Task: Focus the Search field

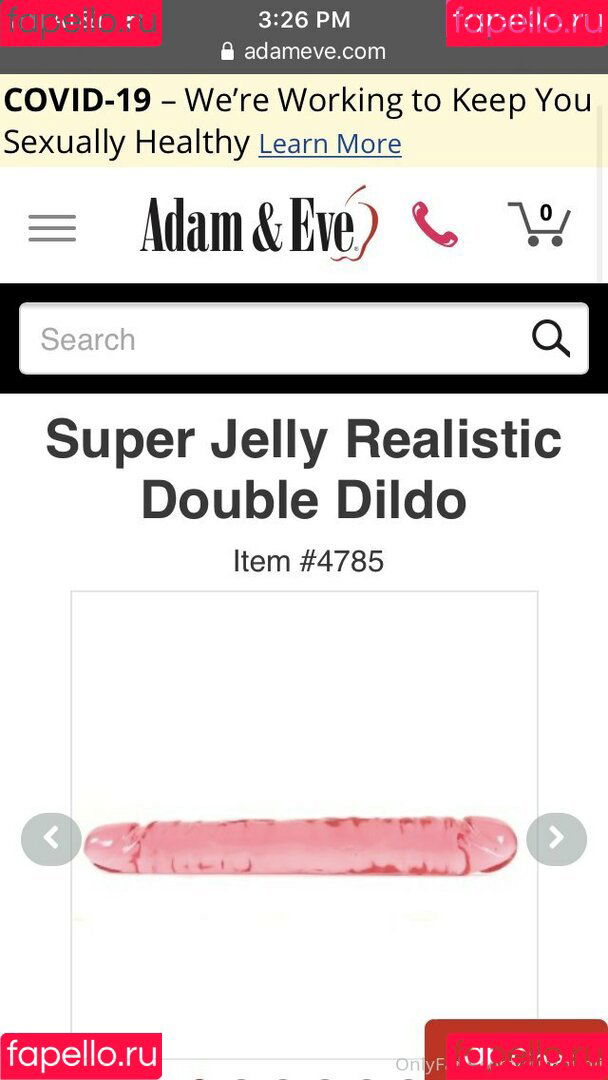Action: [x=270, y=339]
